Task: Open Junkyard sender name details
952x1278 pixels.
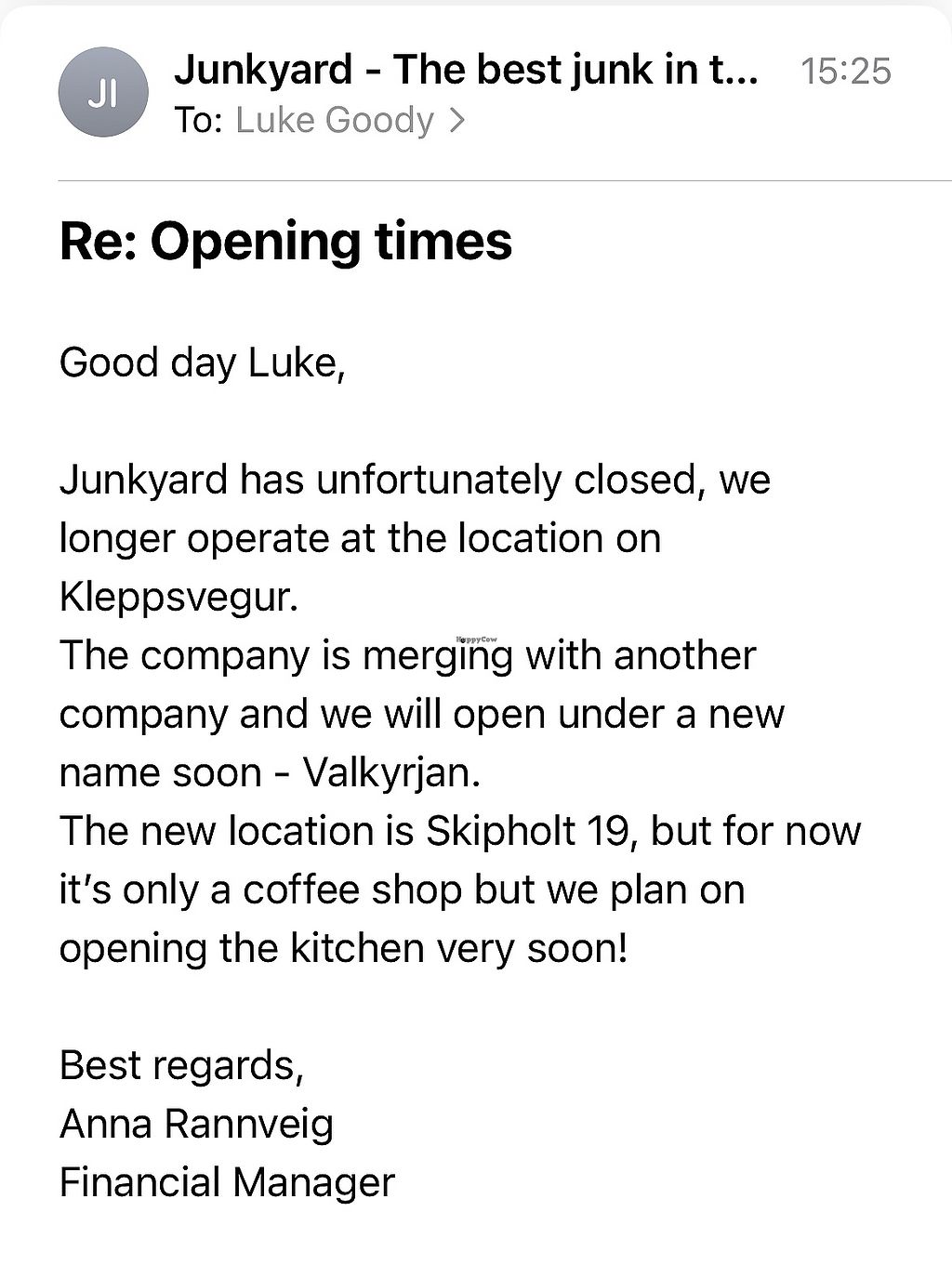Action: (465, 71)
